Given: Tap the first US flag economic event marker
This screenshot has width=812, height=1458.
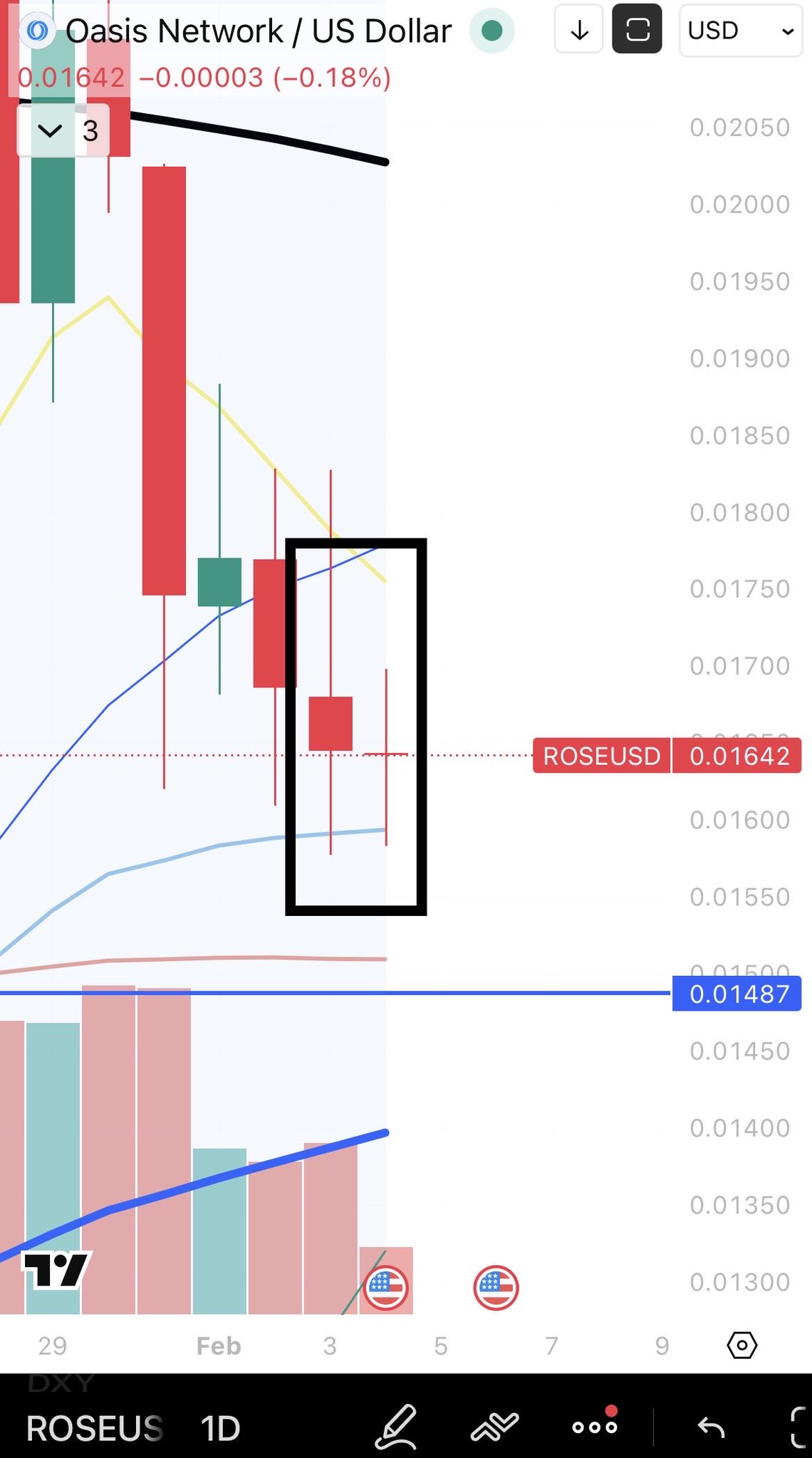Looking at the screenshot, I should point(386,1288).
